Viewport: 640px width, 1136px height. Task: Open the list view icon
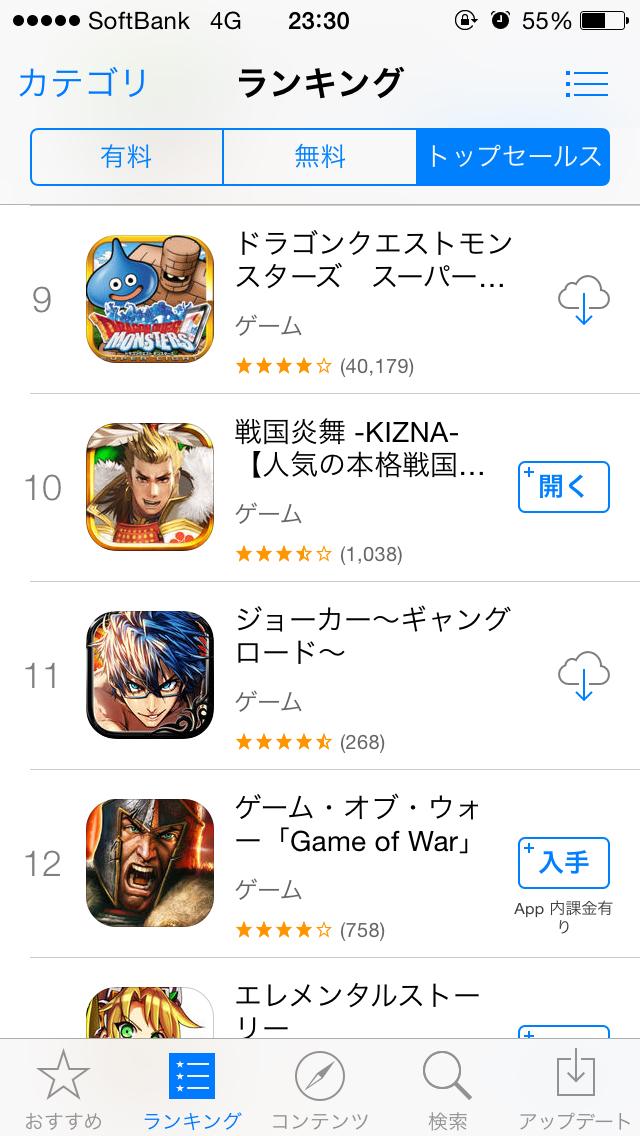(x=586, y=83)
